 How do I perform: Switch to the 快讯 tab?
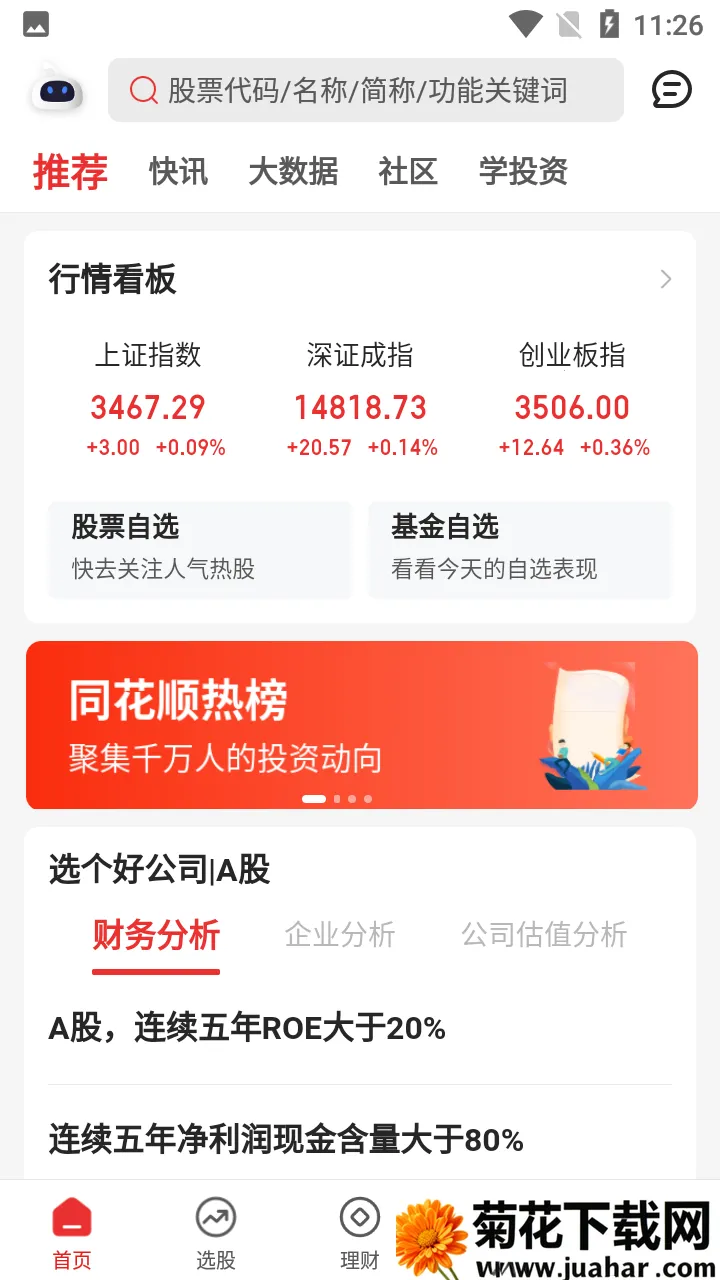click(177, 171)
